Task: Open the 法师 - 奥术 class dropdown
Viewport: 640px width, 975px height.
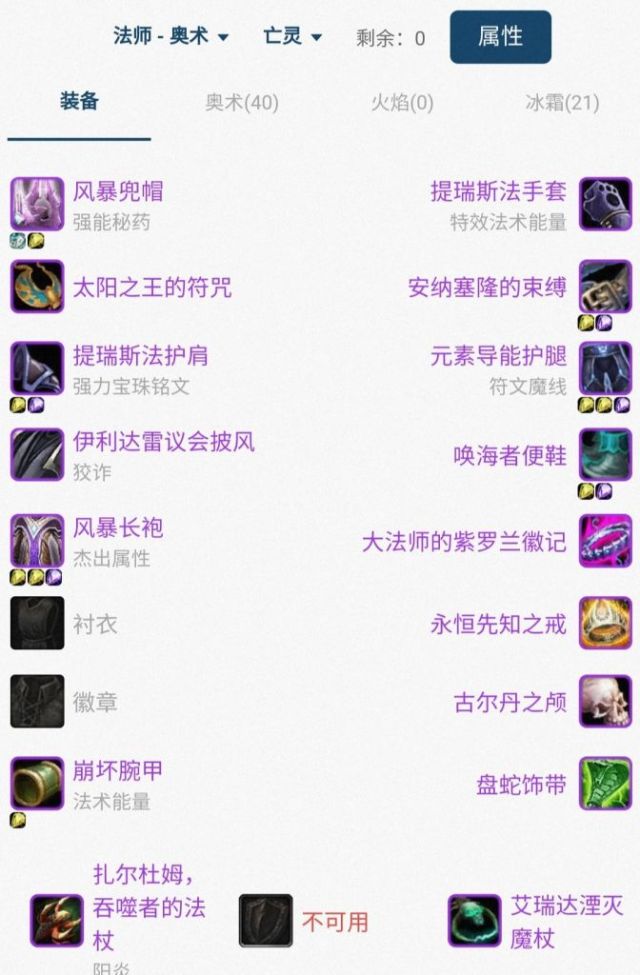Action: click(170, 36)
